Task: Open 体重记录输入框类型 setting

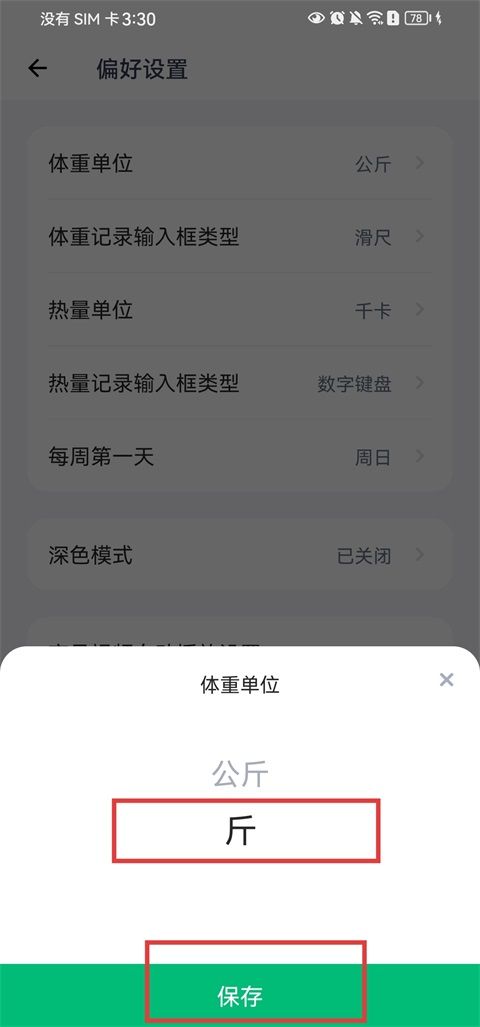Action: (x=240, y=237)
